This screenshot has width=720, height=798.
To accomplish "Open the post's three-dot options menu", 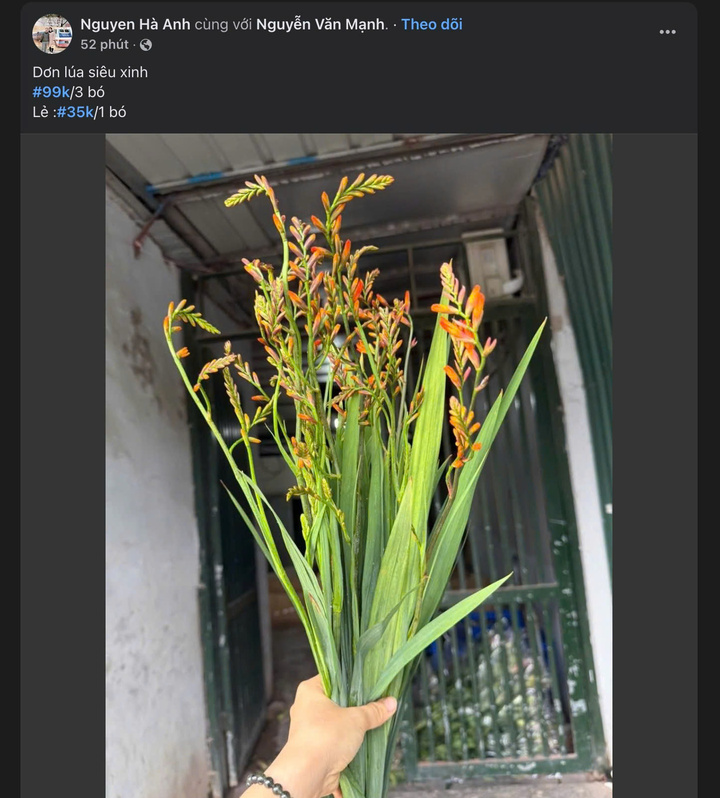I will [667, 32].
